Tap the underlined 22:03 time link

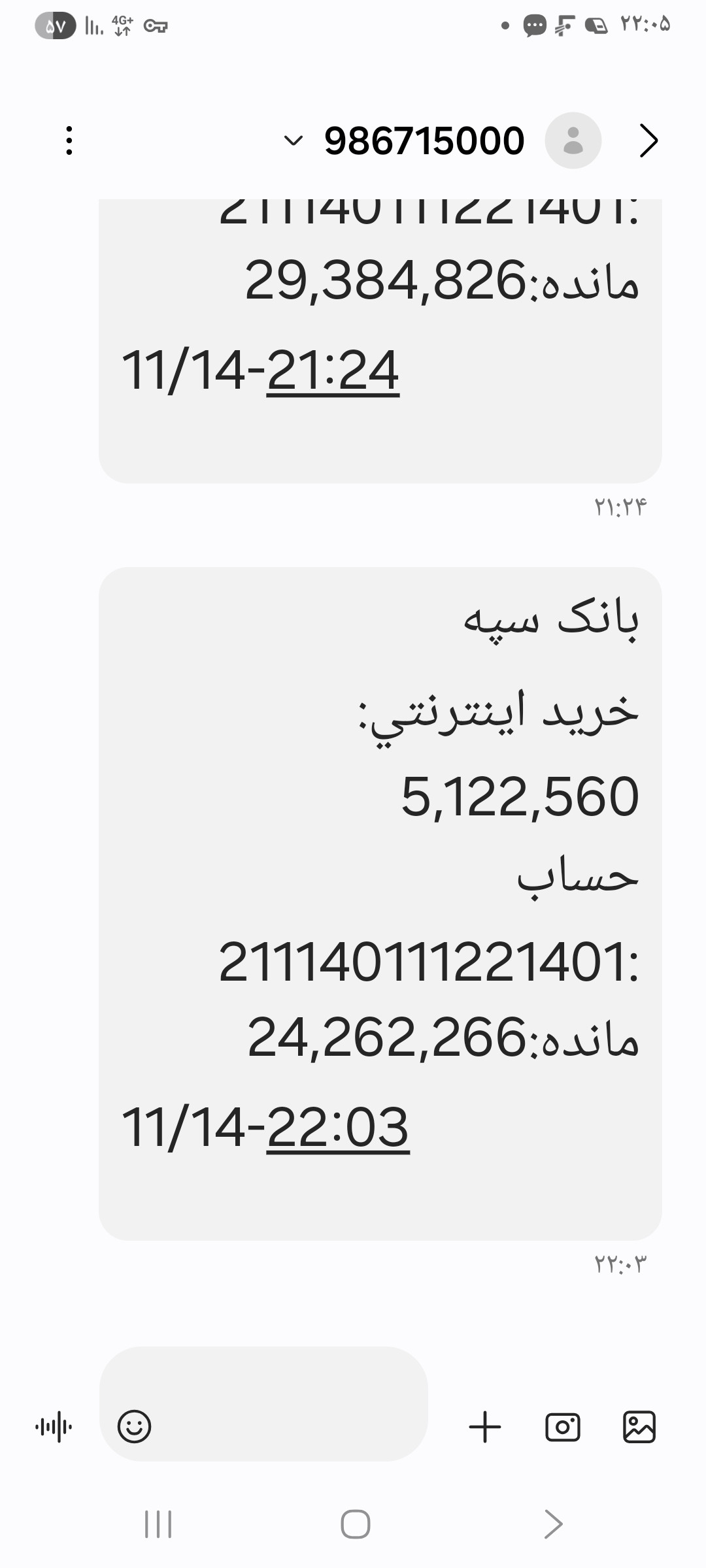(338, 1128)
